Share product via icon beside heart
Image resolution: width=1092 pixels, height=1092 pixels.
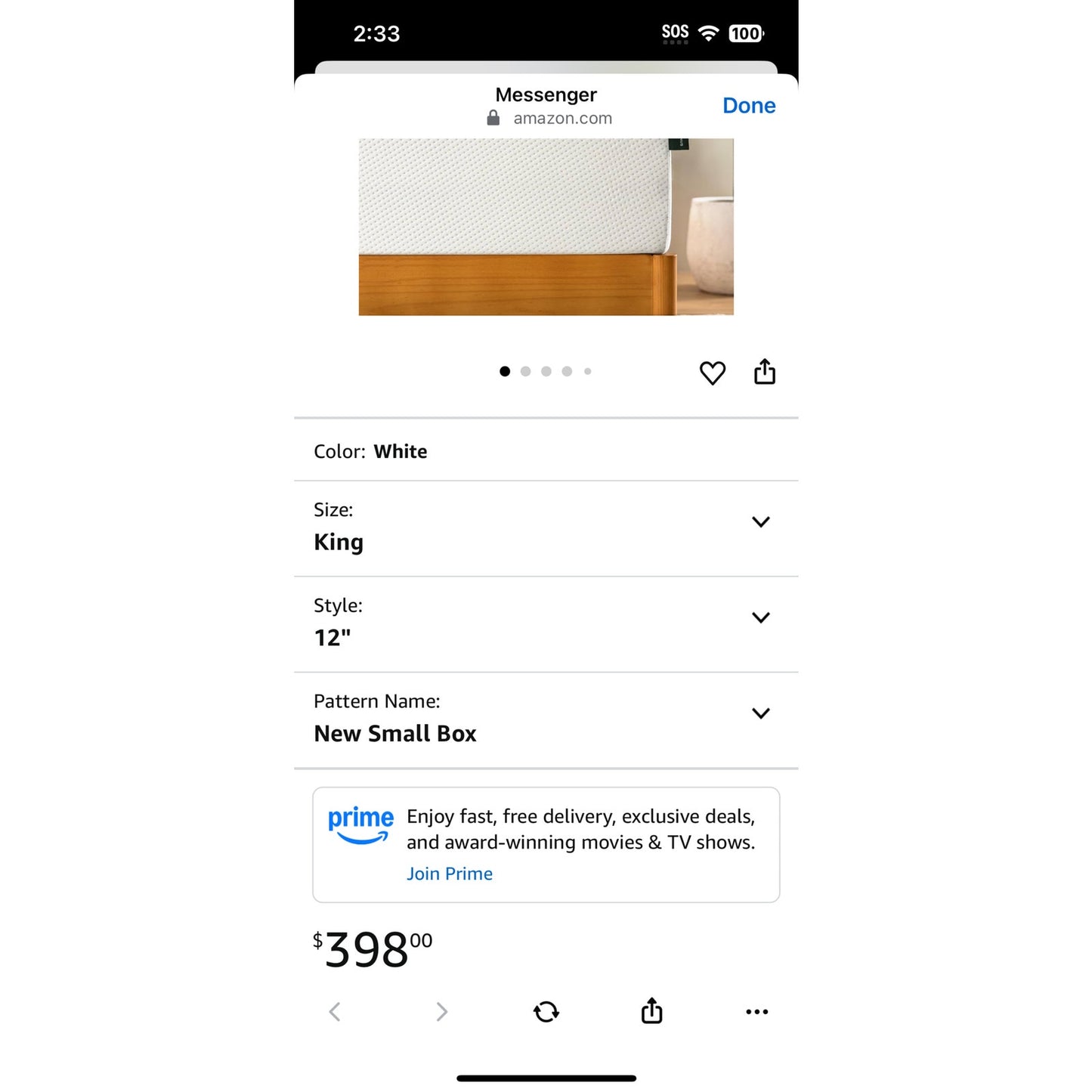[x=765, y=372]
